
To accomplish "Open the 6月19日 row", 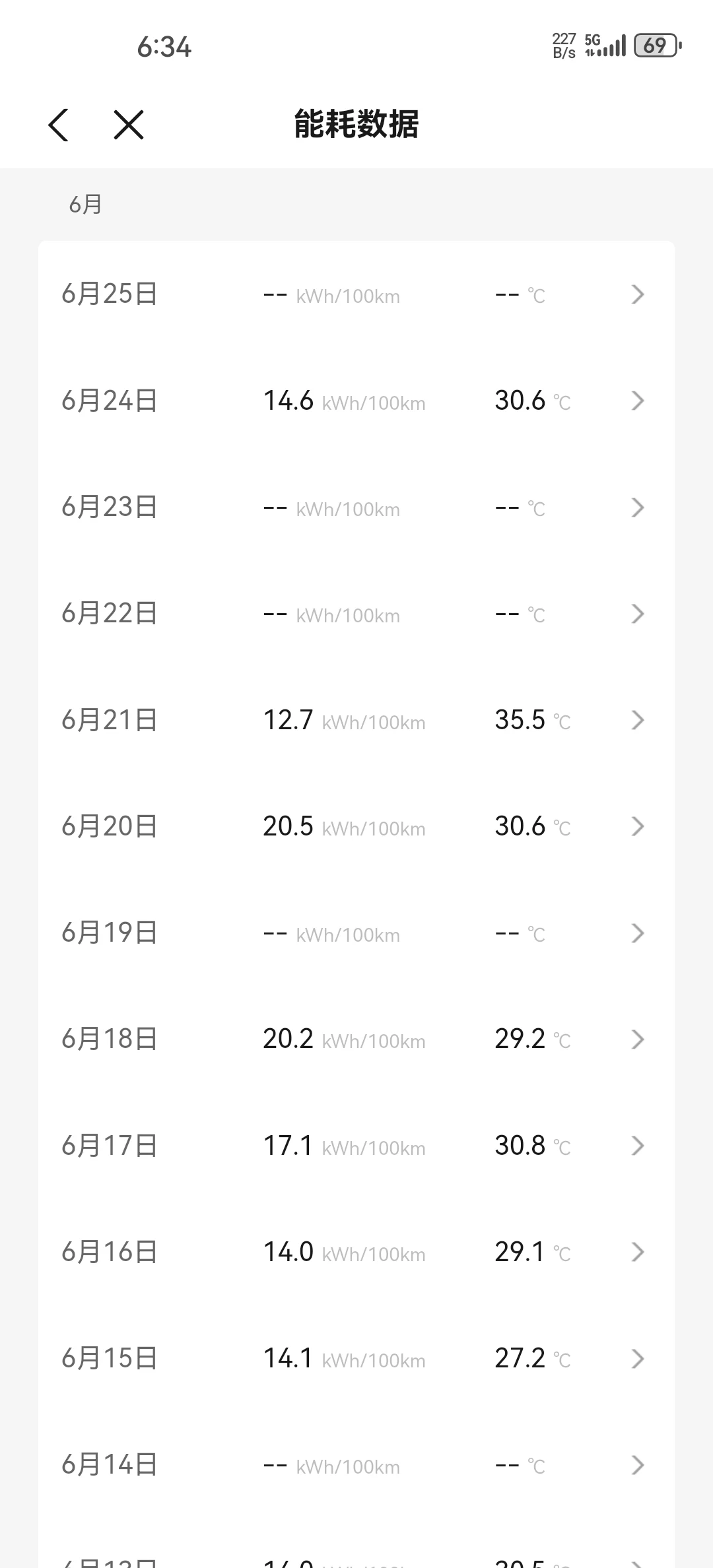I will (356, 933).
